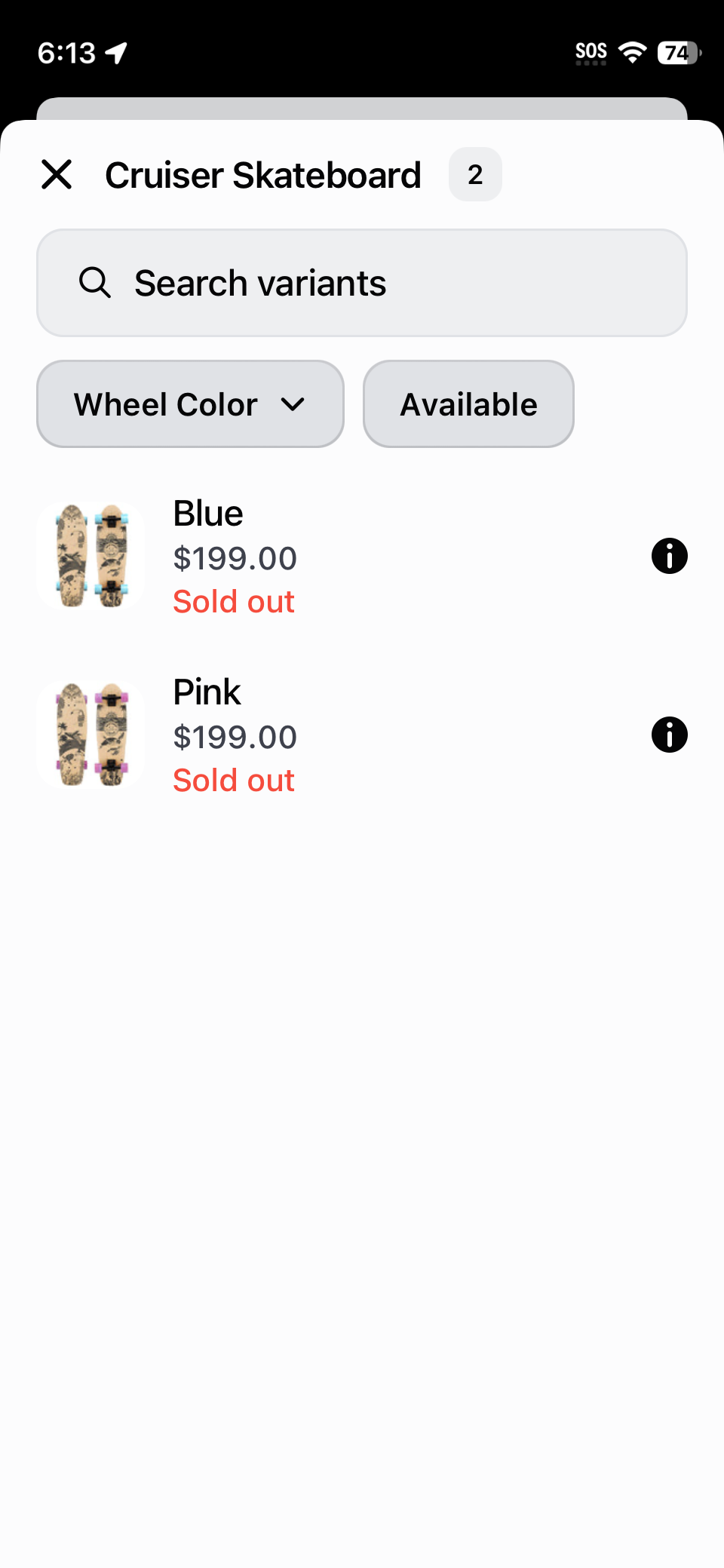Tap the variant count badge showing 2
Image resolution: width=724 pixels, height=1568 pixels.
point(475,174)
